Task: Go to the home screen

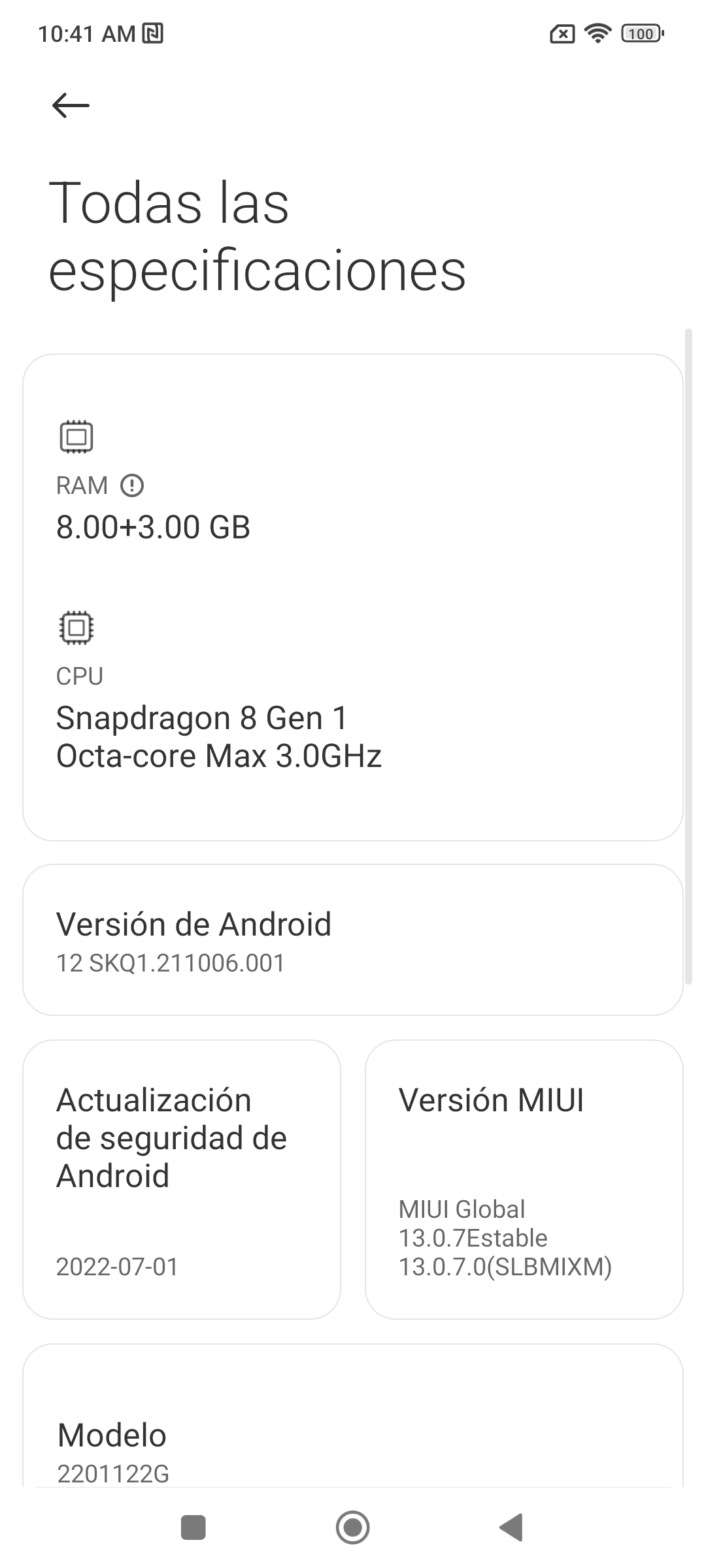Action: [x=353, y=1527]
